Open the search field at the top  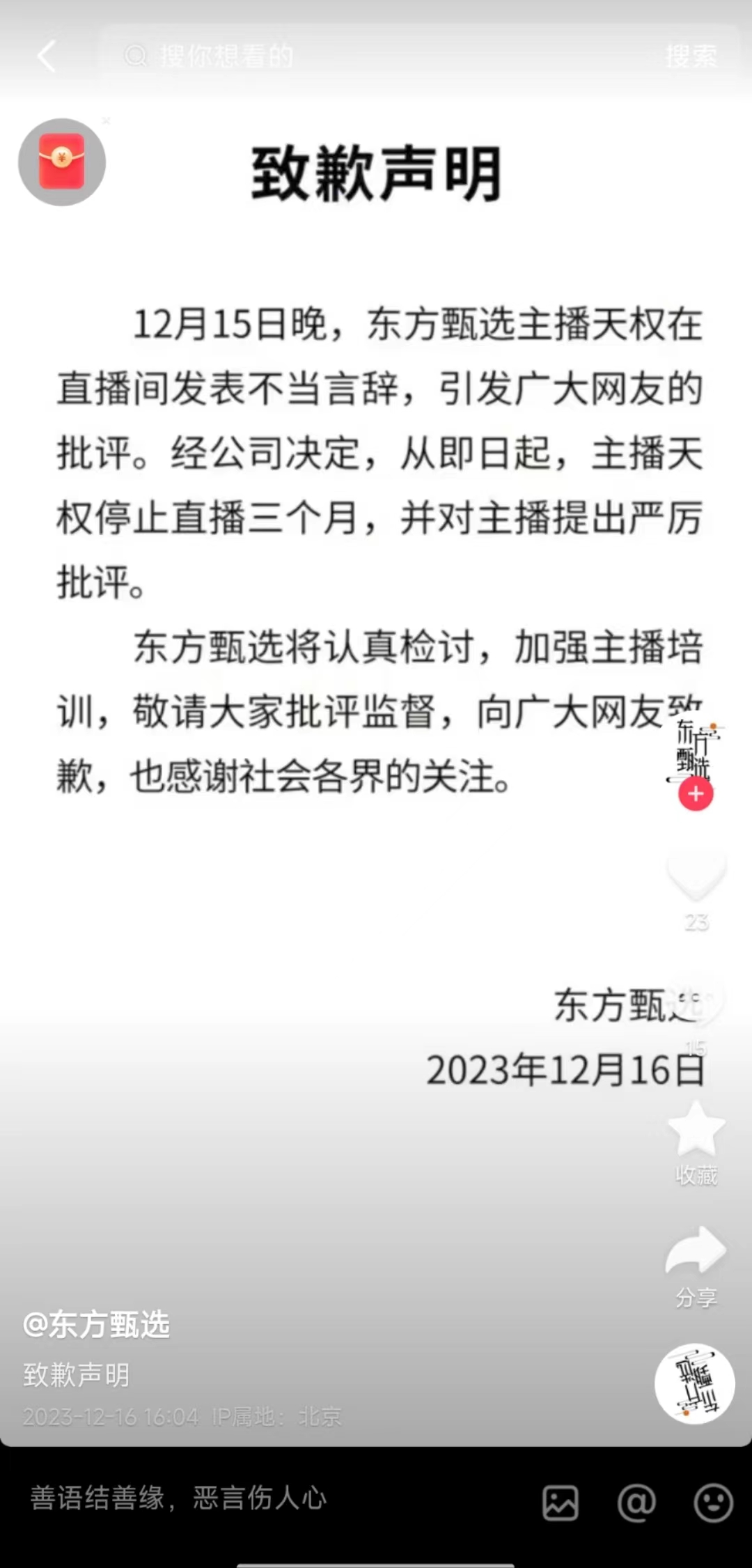click(x=376, y=56)
